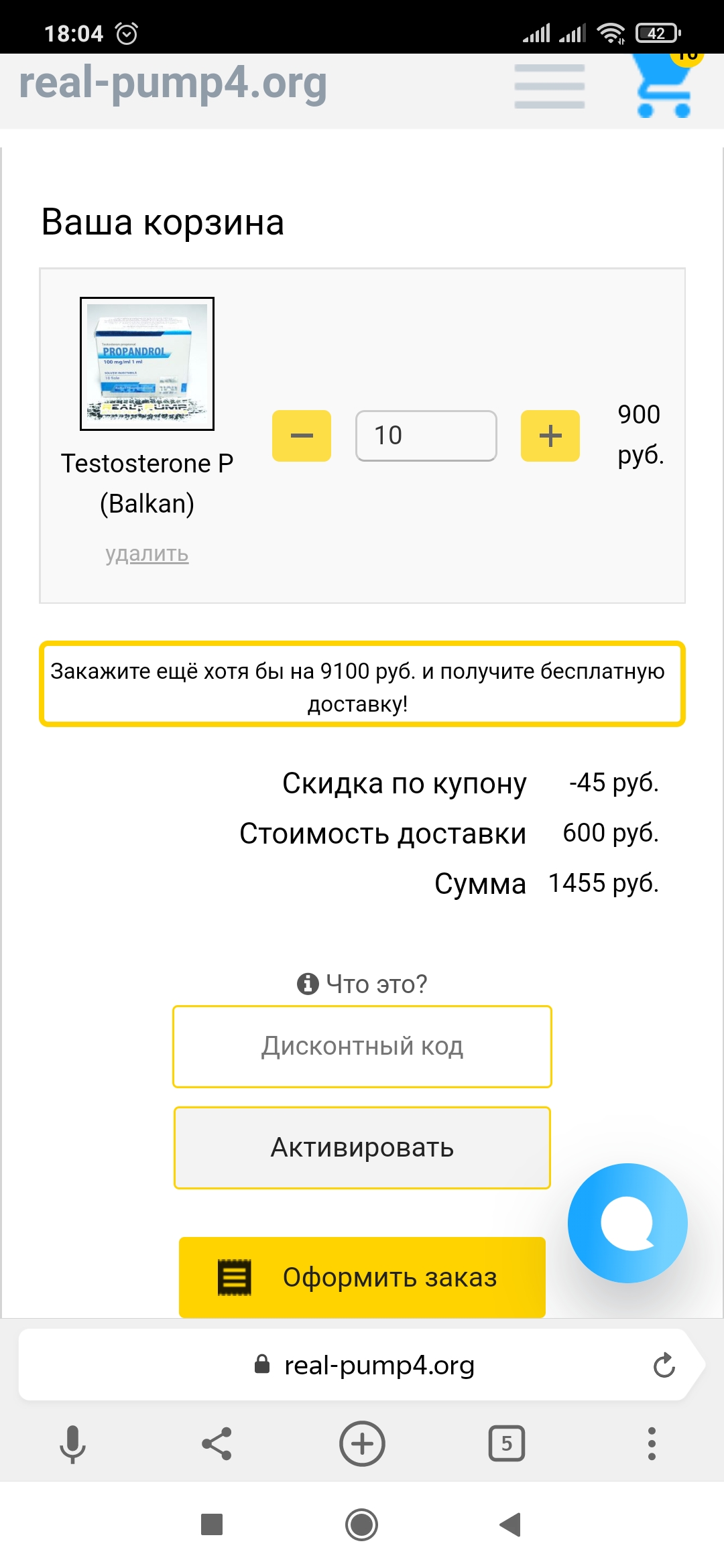Image resolution: width=724 pixels, height=1568 pixels.
Task: Proceed with Оформить заказ button
Action: pos(362,1277)
